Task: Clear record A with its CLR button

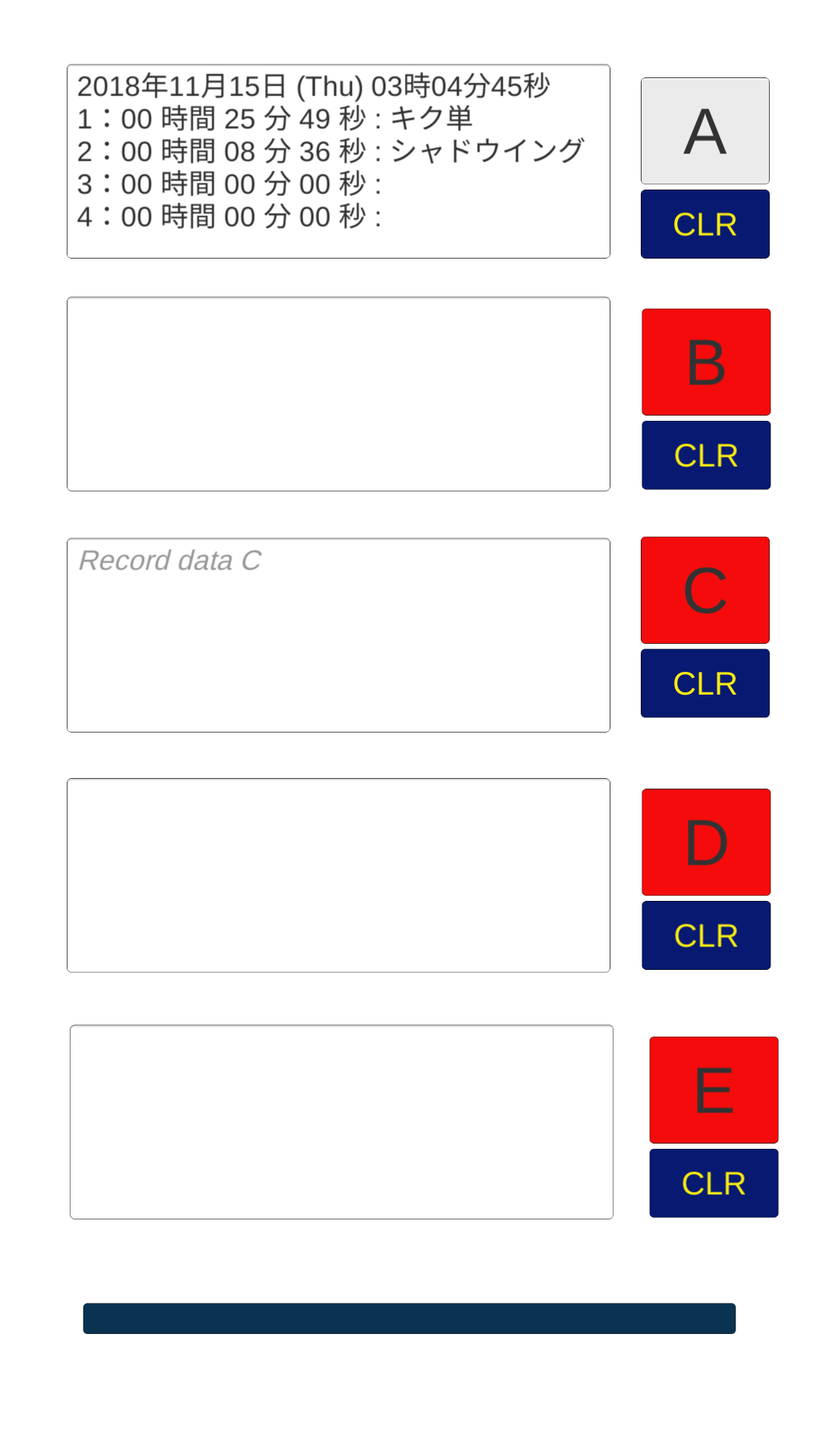Action: [x=704, y=224]
